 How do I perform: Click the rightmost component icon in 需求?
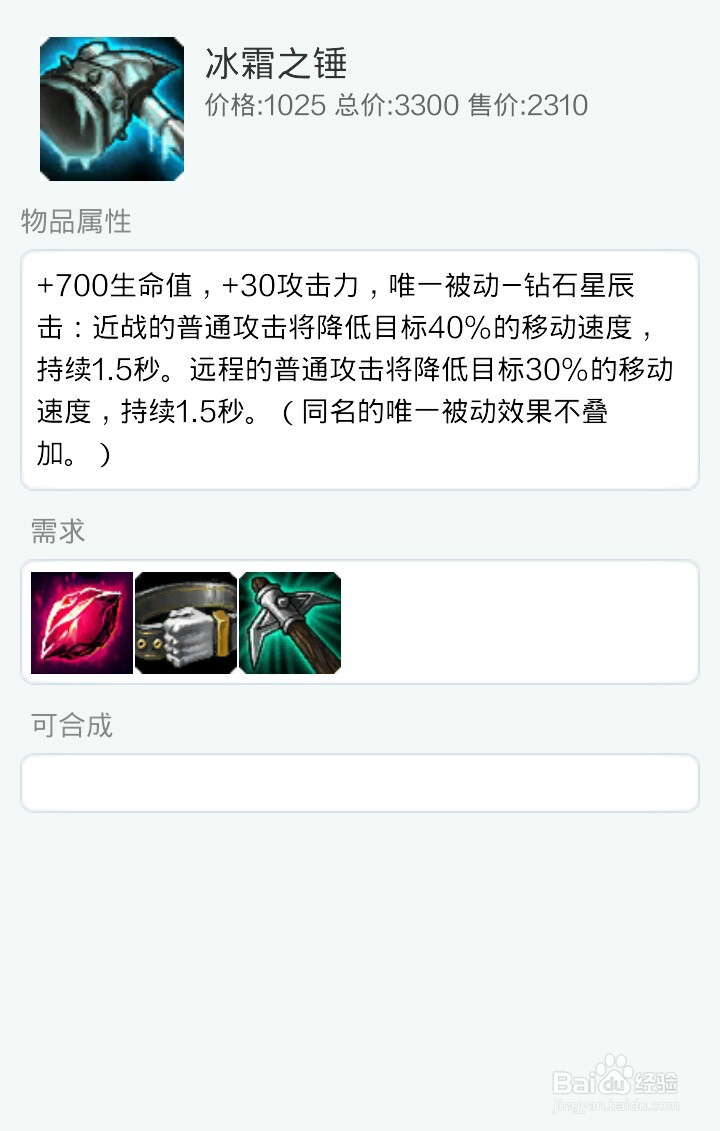(x=289, y=622)
